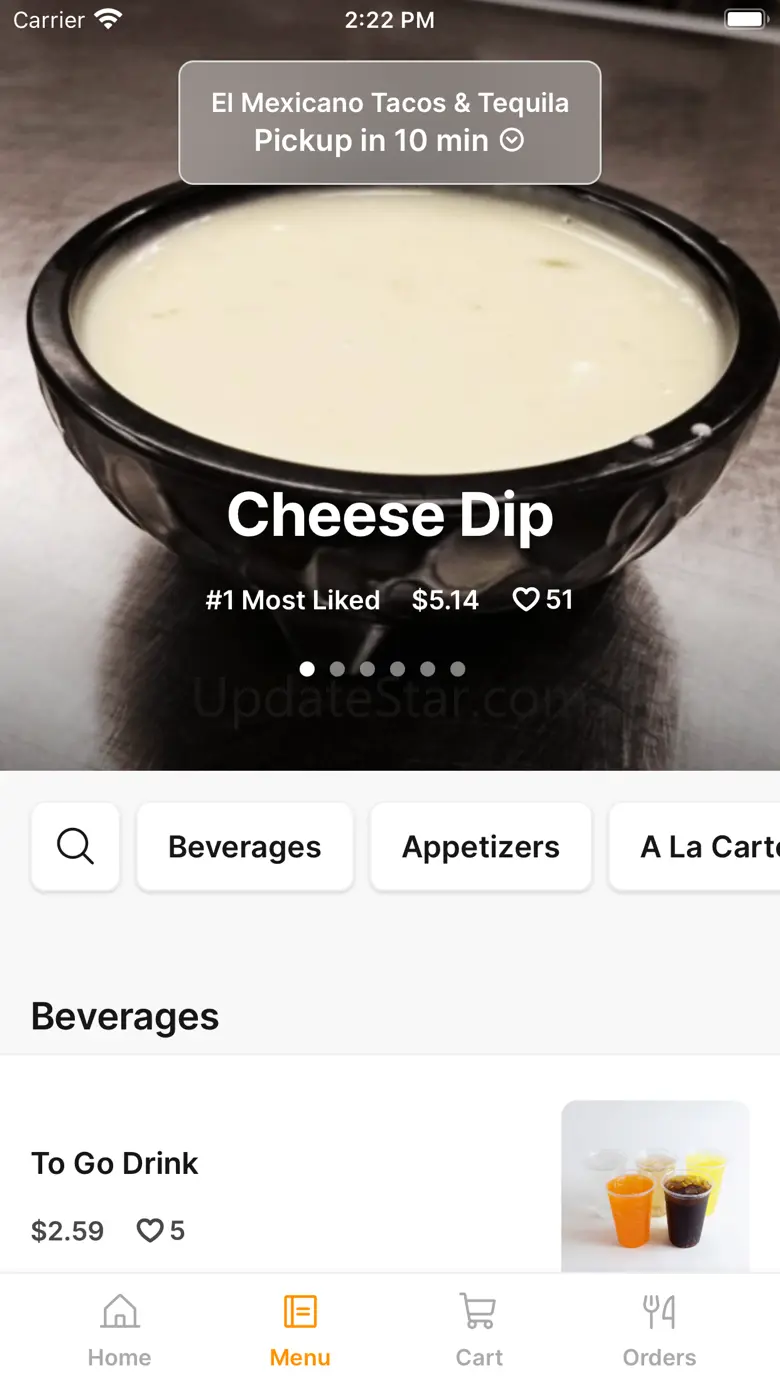Open the Cheese Dip featured item
Viewport: 780px width, 1387px height.
390,514
